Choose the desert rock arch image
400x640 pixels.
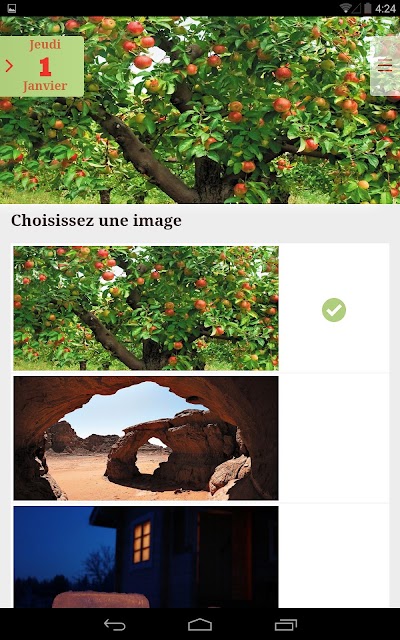(146, 438)
